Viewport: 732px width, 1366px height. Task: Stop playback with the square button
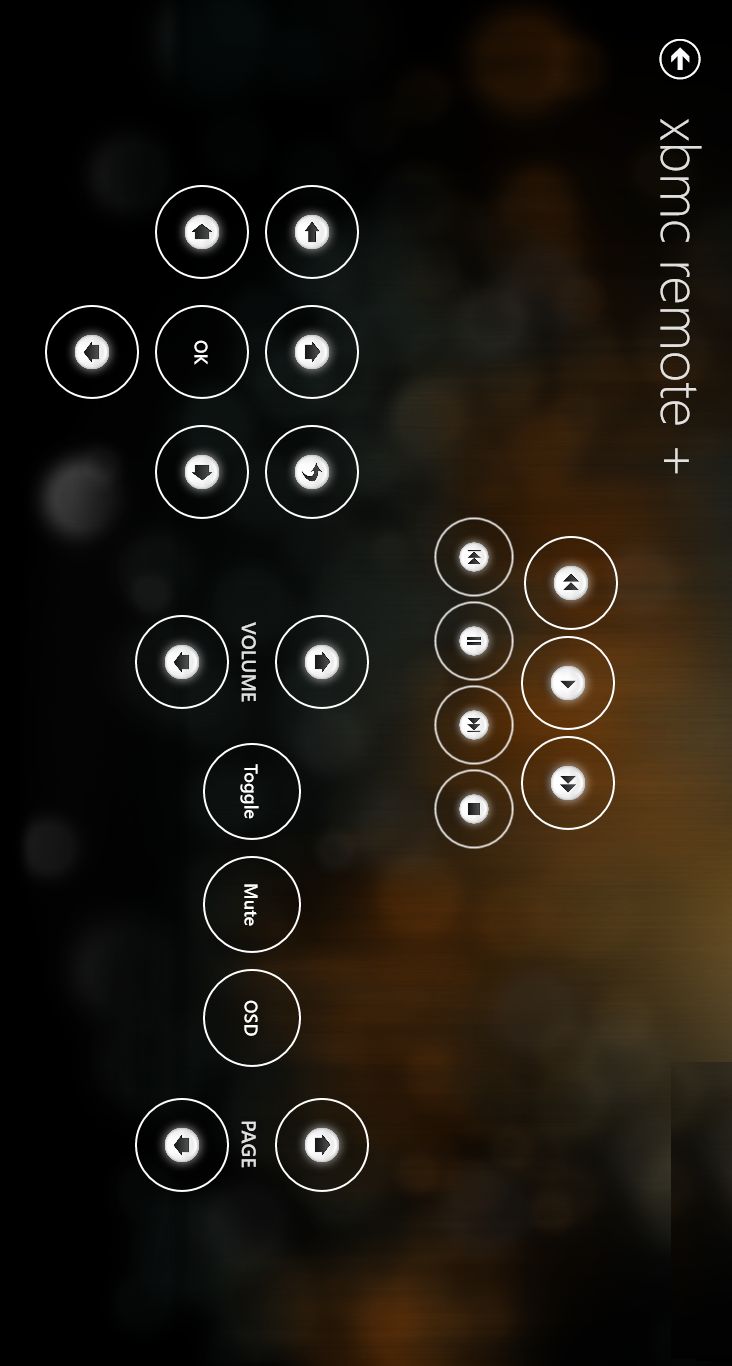(x=474, y=809)
